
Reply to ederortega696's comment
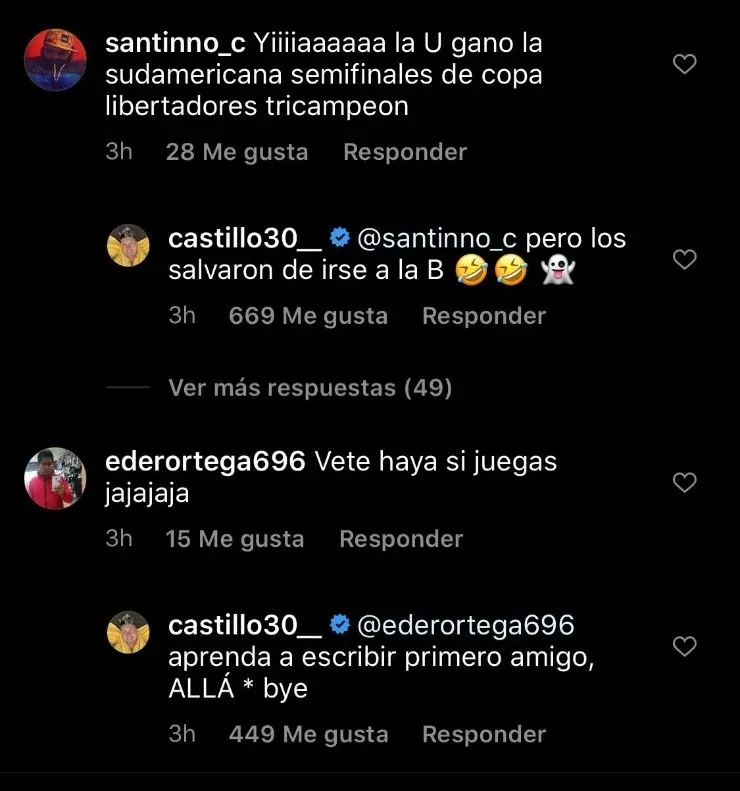coord(401,539)
